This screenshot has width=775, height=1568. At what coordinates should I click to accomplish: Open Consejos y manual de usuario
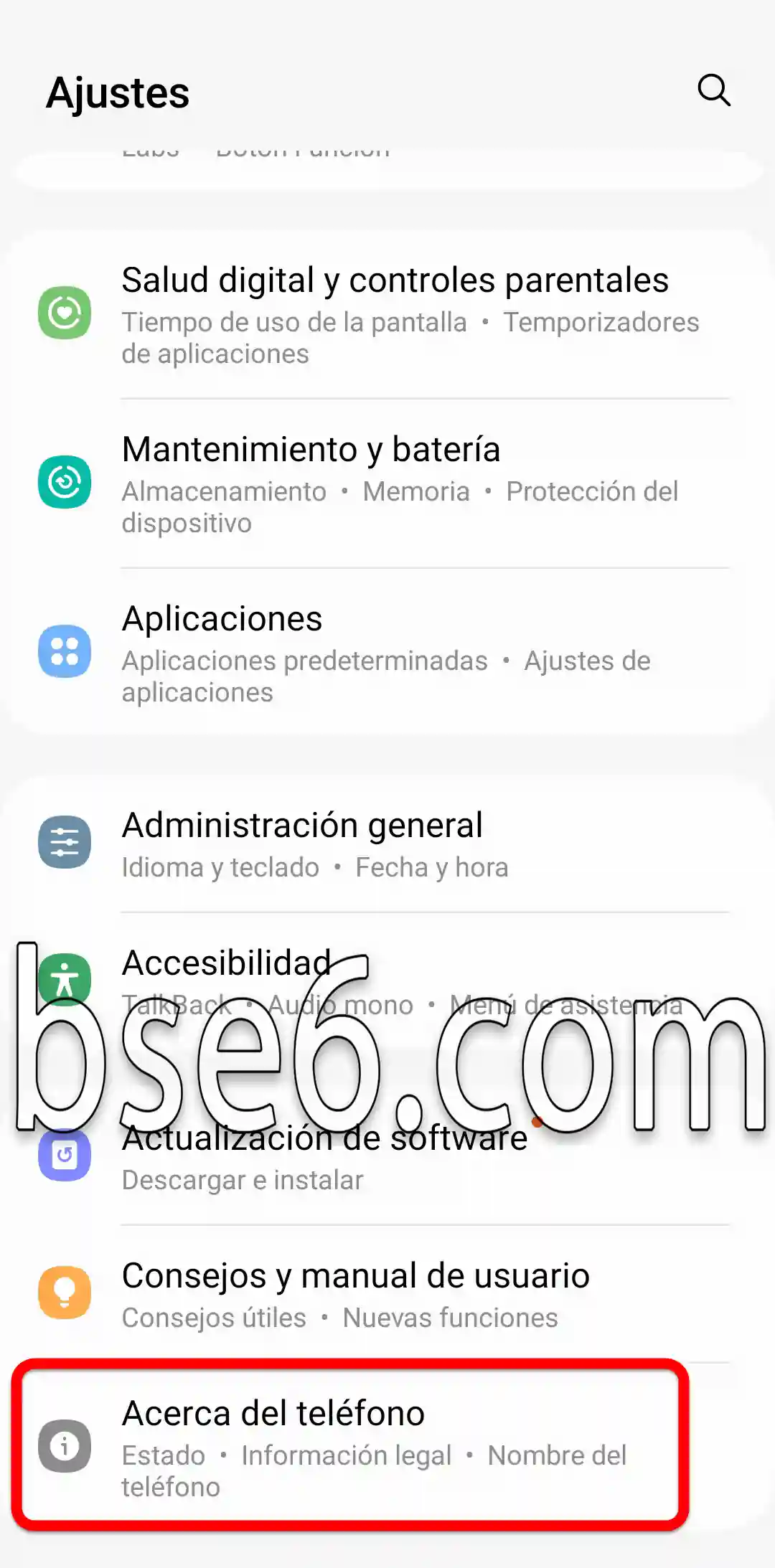(x=387, y=1294)
